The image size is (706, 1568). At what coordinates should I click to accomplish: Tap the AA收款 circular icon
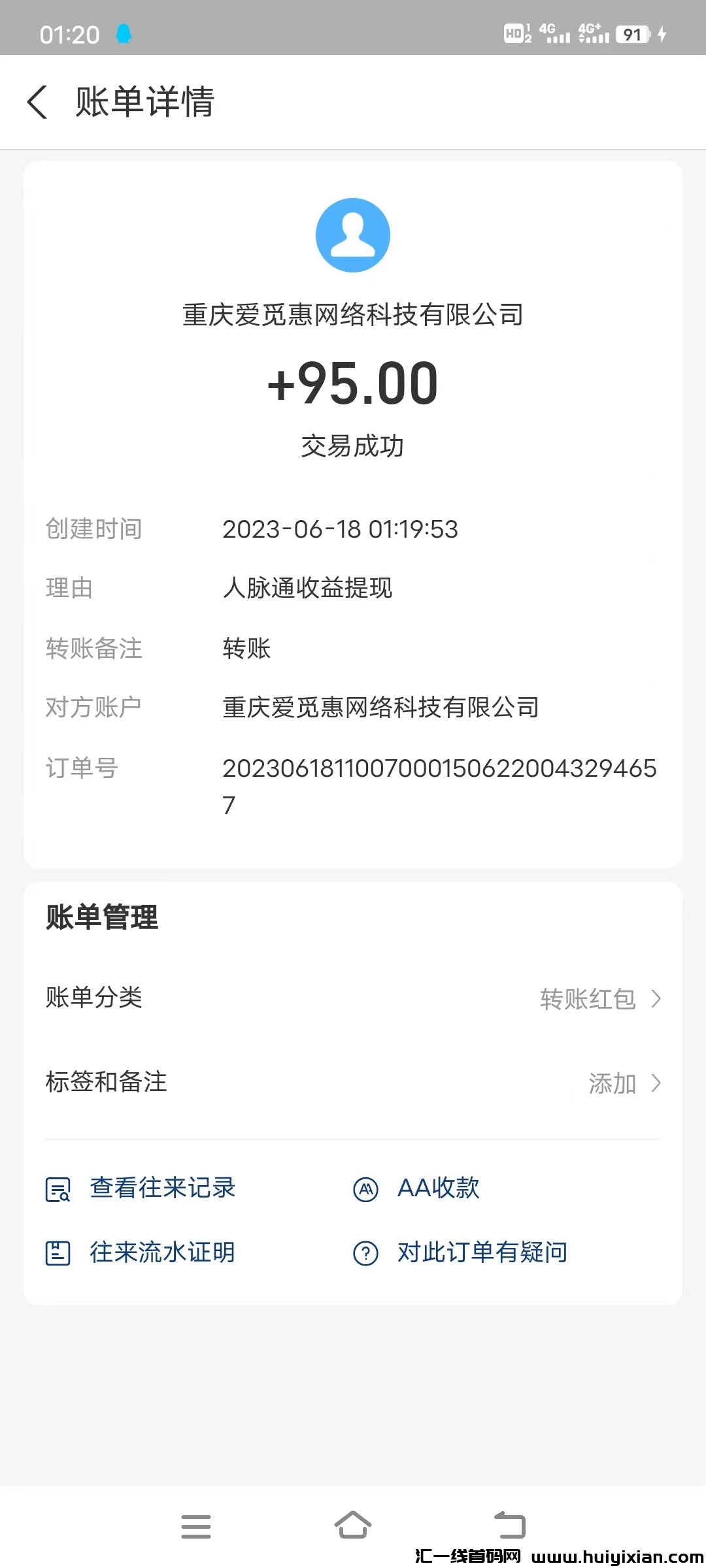tap(365, 1189)
